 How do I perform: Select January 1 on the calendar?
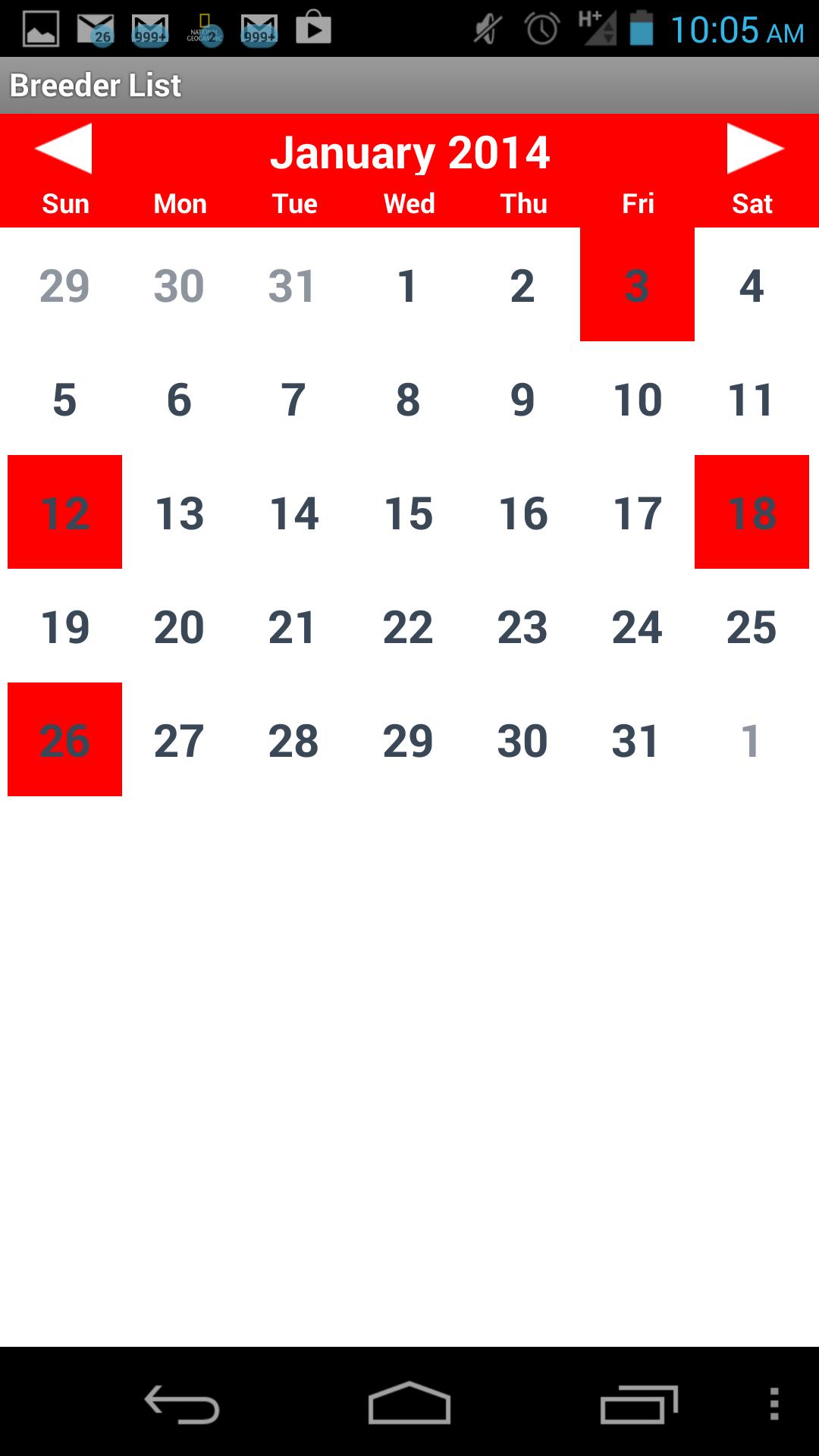[408, 285]
